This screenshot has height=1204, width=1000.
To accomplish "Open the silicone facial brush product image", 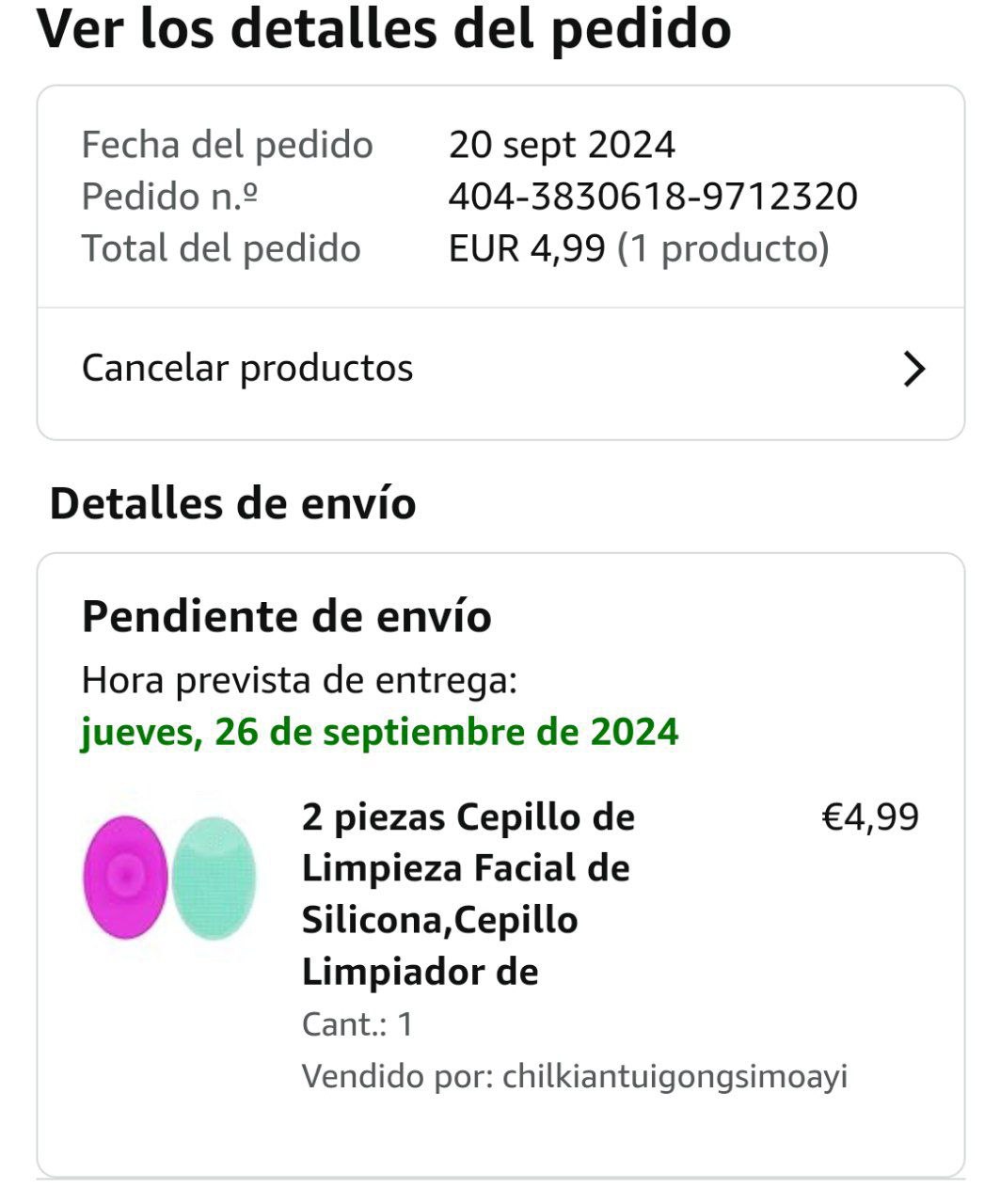I will 169,877.
